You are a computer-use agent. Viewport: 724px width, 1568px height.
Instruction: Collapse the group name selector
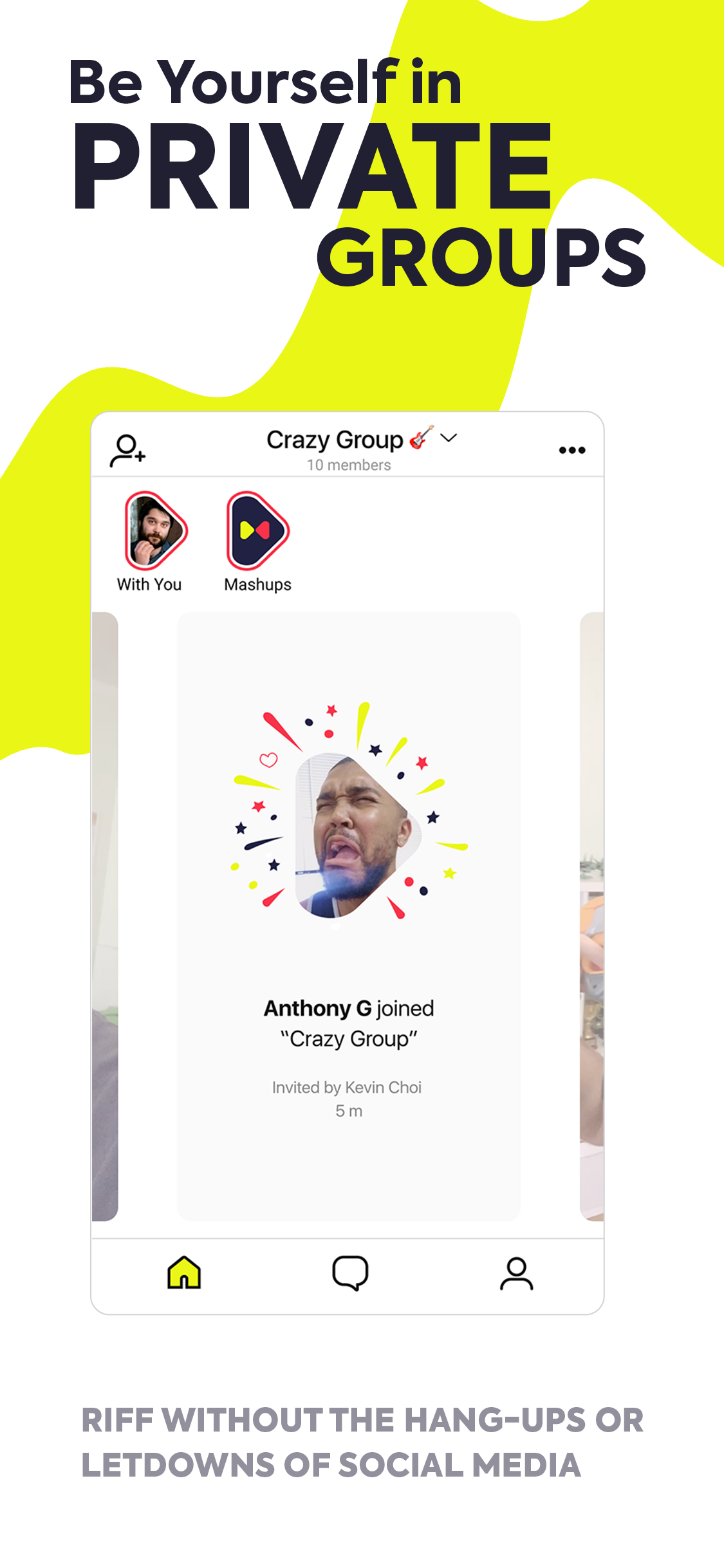(x=449, y=438)
